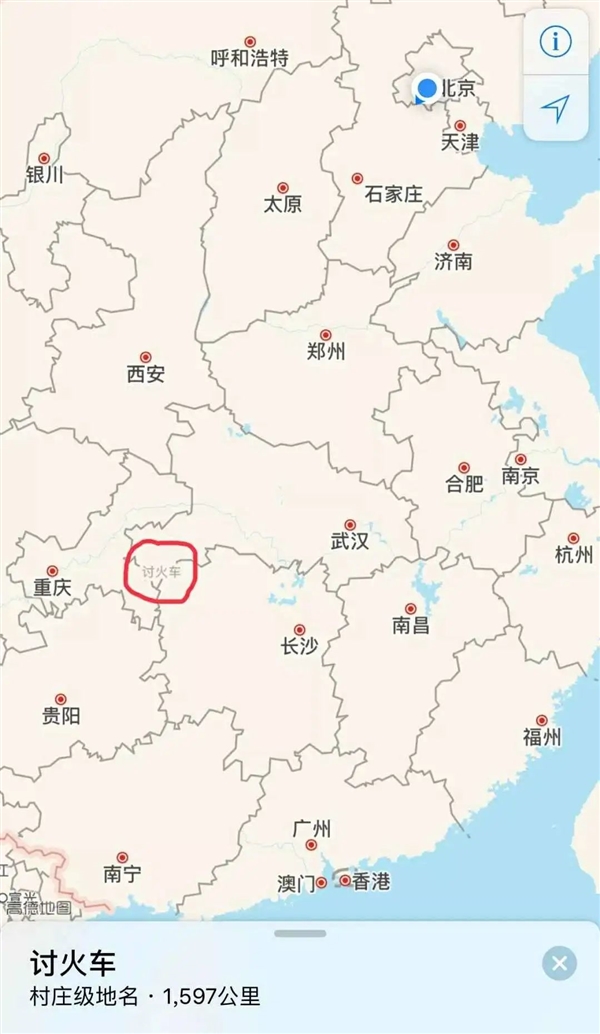Close the 讨火车 place card
This screenshot has height=1034, width=600.
(x=559, y=964)
